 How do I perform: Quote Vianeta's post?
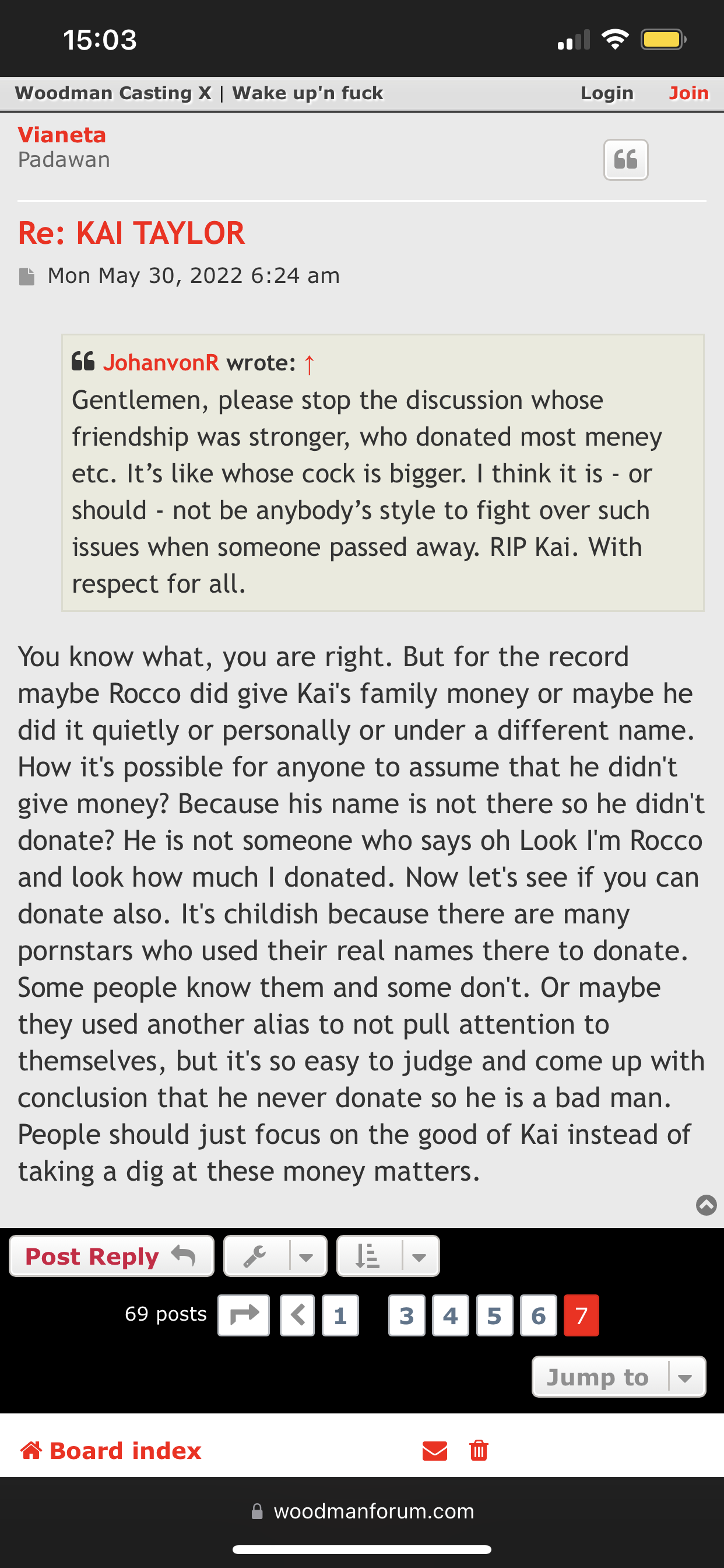coord(625,159)
